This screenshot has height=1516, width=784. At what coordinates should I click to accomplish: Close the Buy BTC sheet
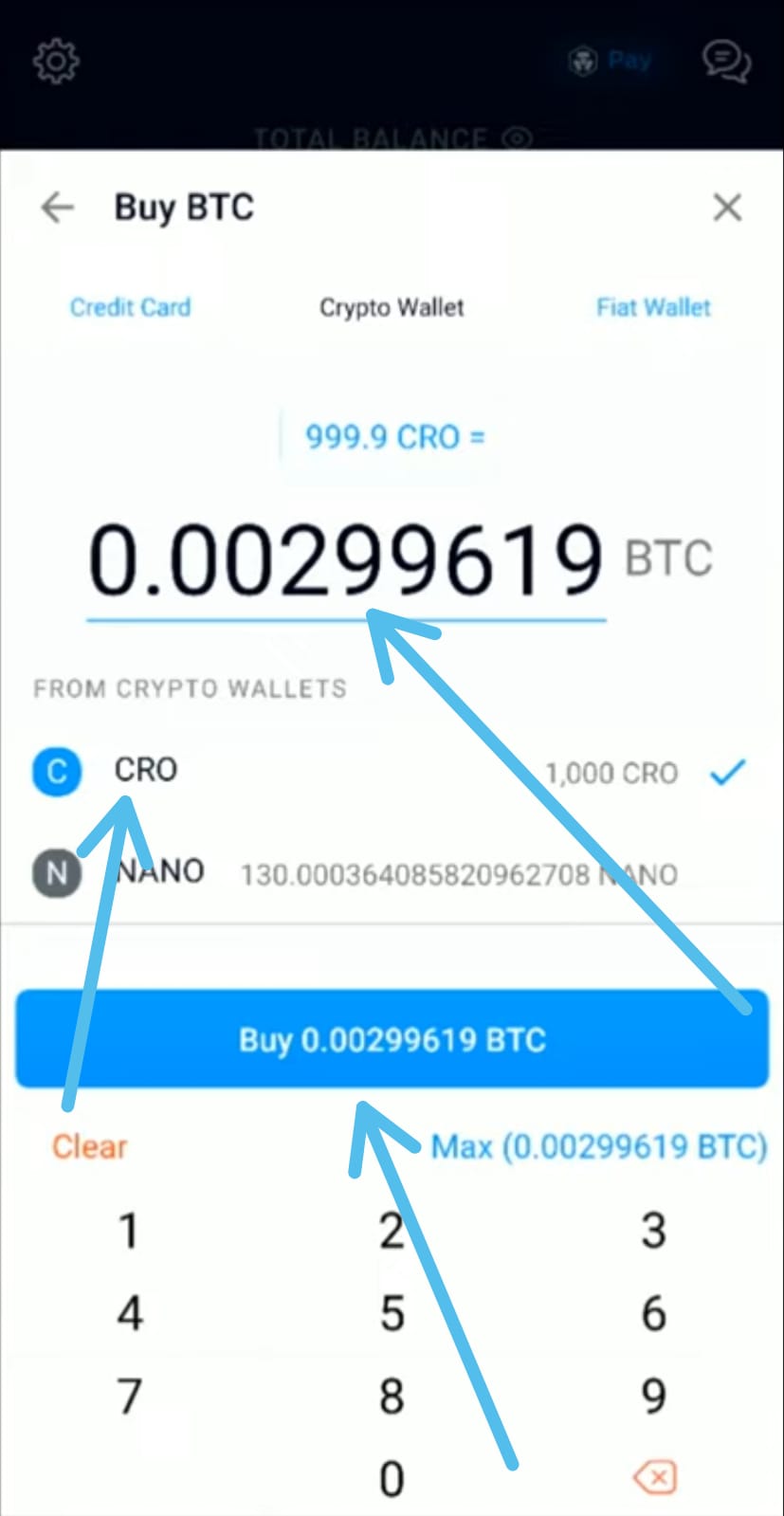point(727,207)
